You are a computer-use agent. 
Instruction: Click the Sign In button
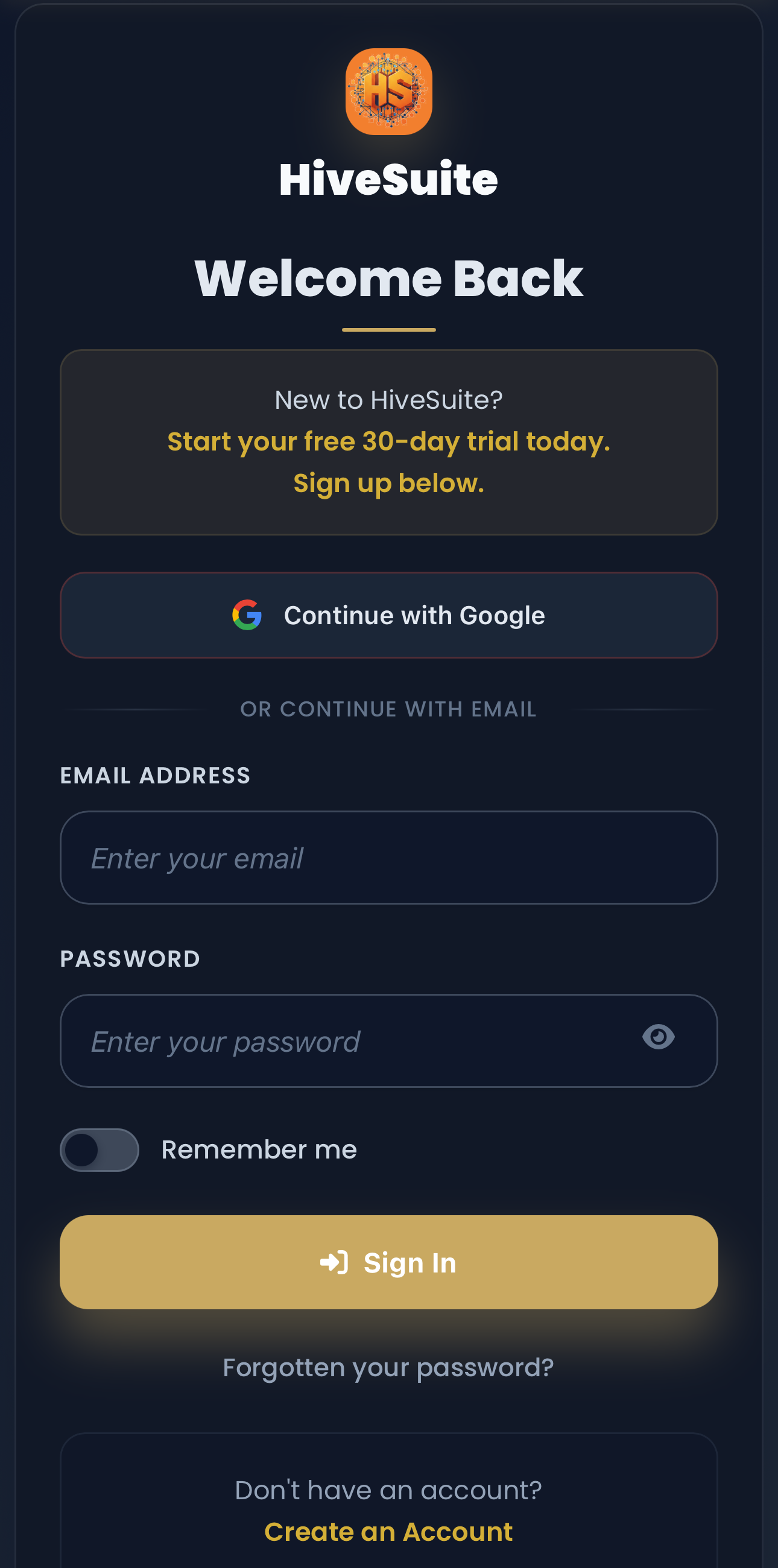click(x=389, y=1262)
